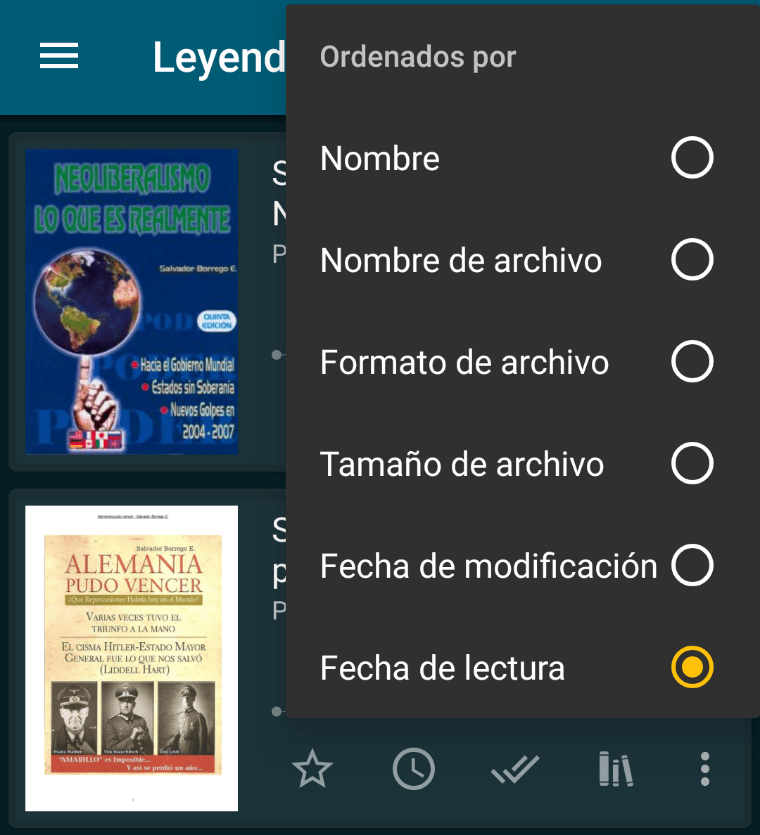
Task: Choose Fecha de modificación as sort order
Action: click(x=692, y=565)
